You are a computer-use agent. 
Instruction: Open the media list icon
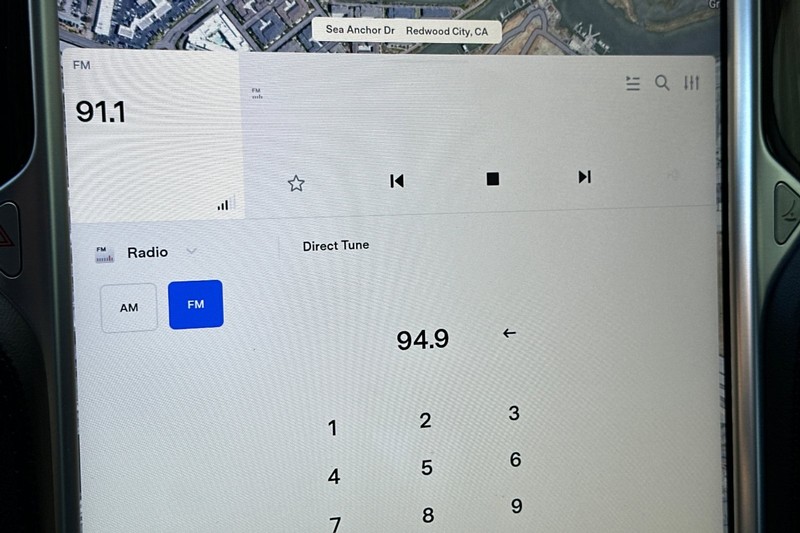pos(633,84)
